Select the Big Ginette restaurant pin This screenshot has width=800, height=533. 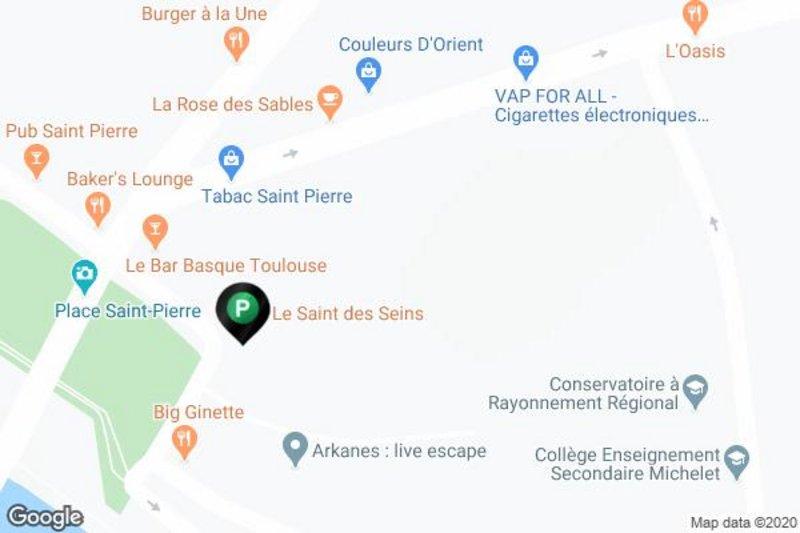184,438
